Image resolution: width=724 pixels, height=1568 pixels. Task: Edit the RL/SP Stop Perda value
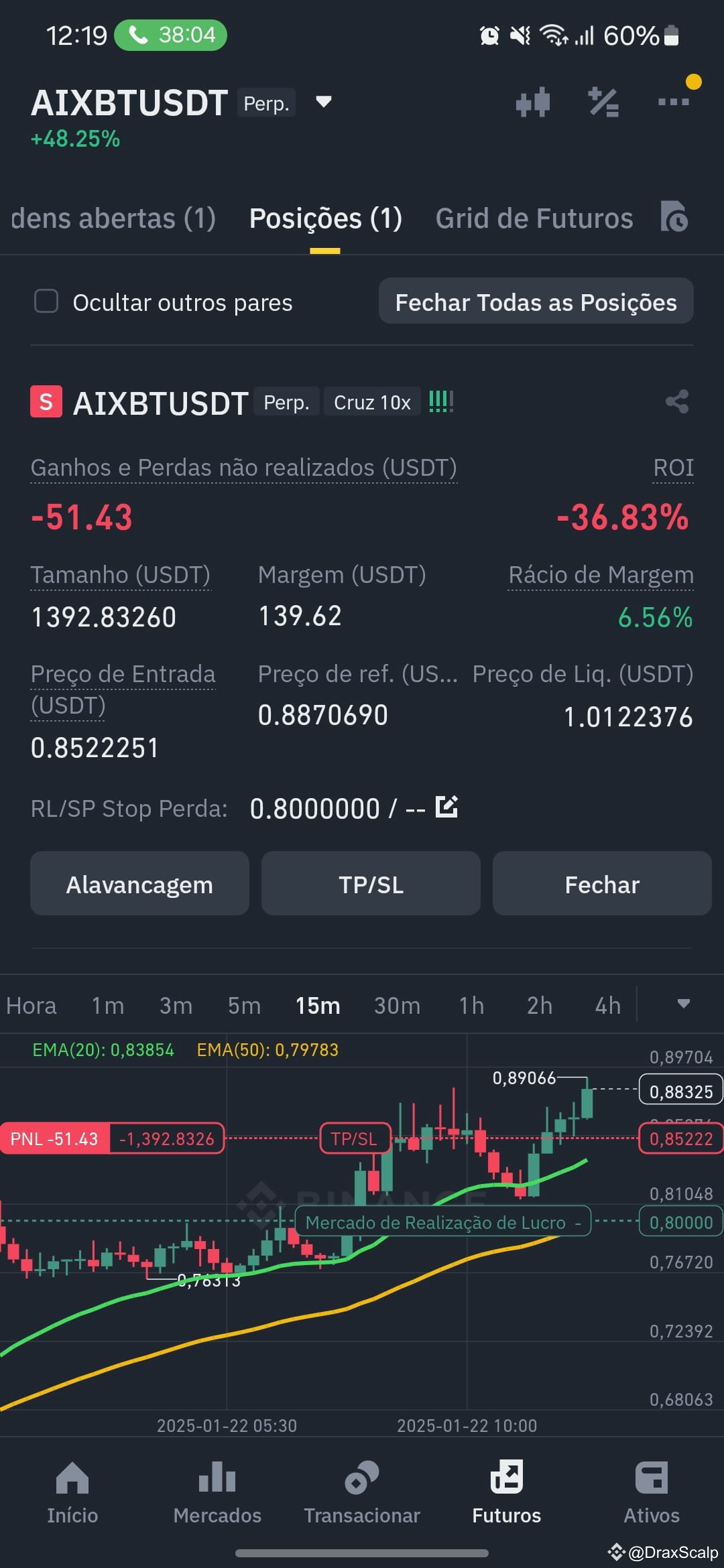pos(446,807)
